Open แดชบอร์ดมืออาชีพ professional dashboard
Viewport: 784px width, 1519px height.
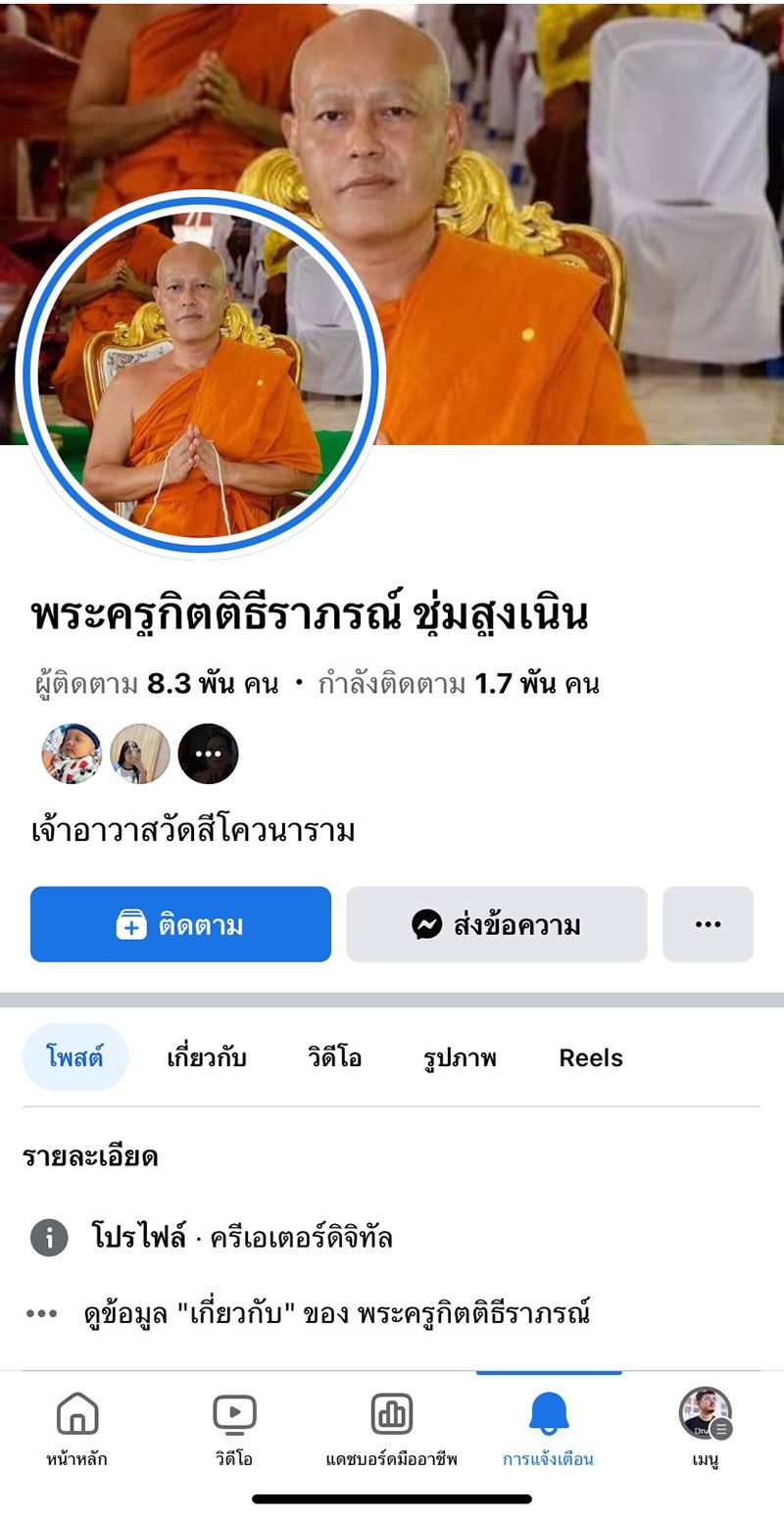point(391,1429)
